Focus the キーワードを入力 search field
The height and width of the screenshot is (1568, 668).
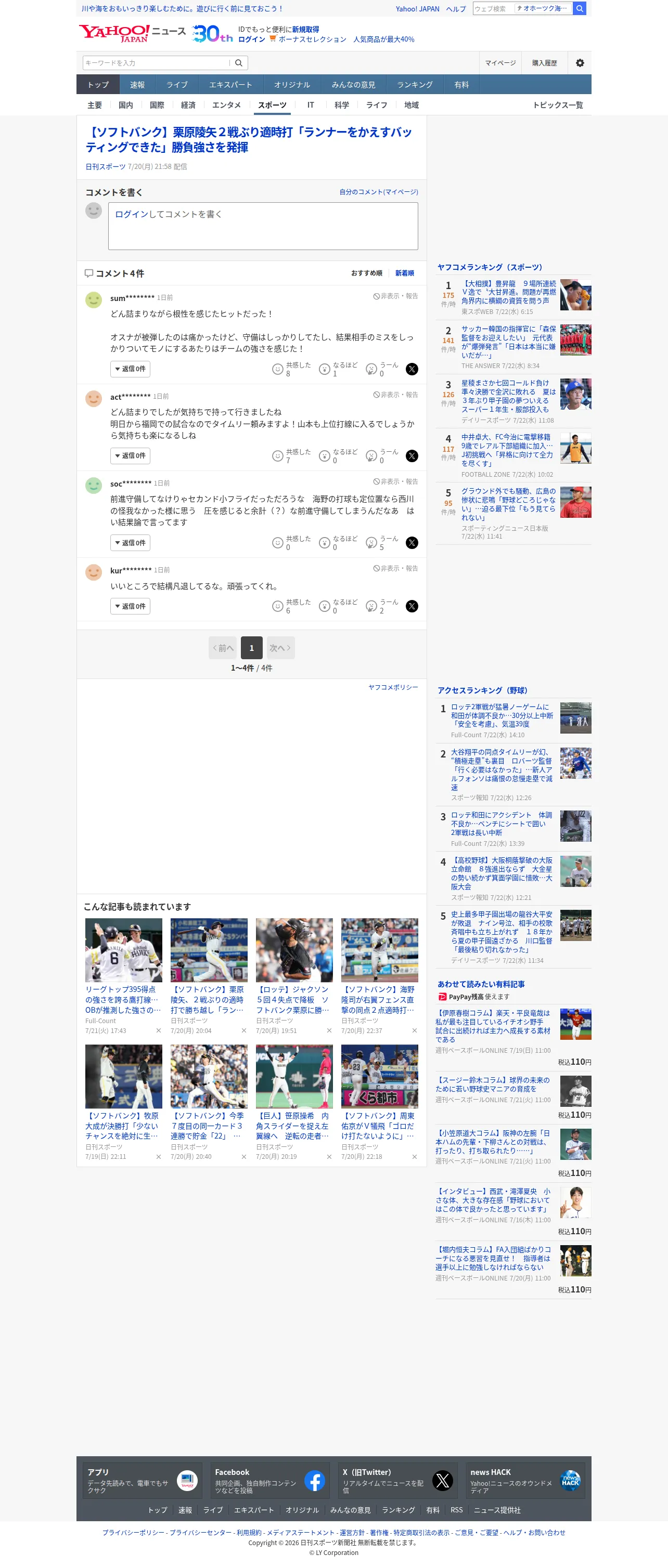click(157, 63)
